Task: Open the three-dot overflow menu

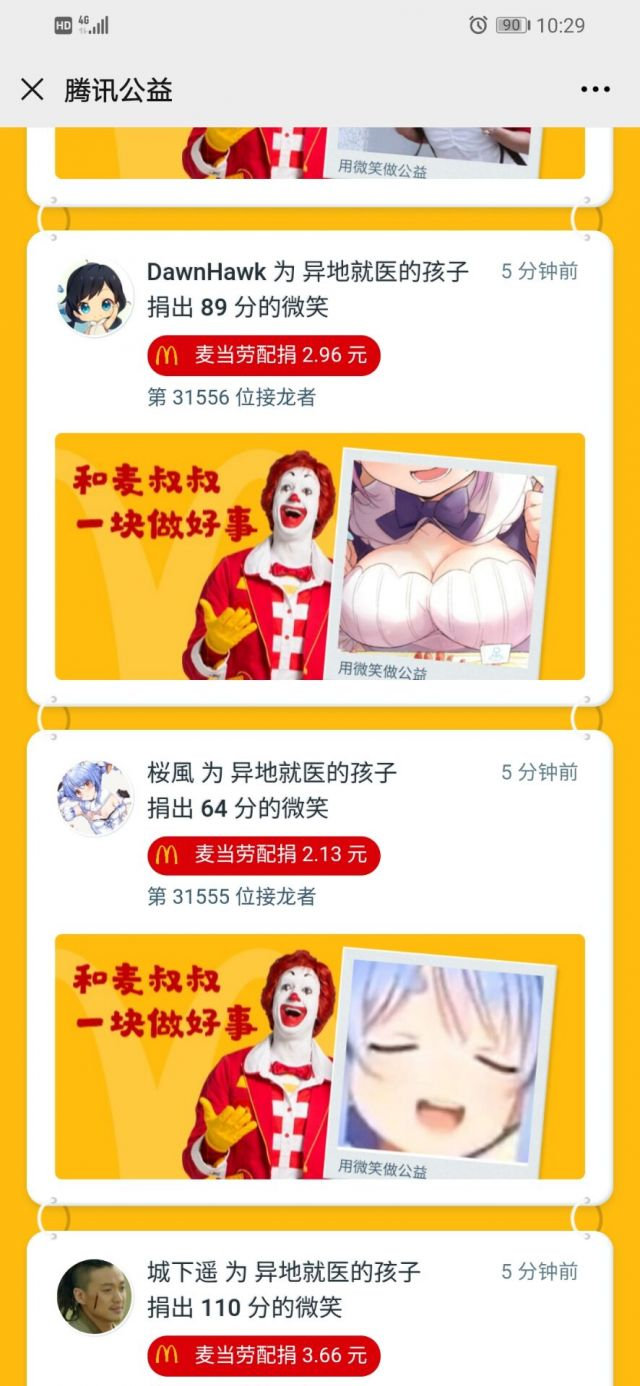Action: pos(595,90)
